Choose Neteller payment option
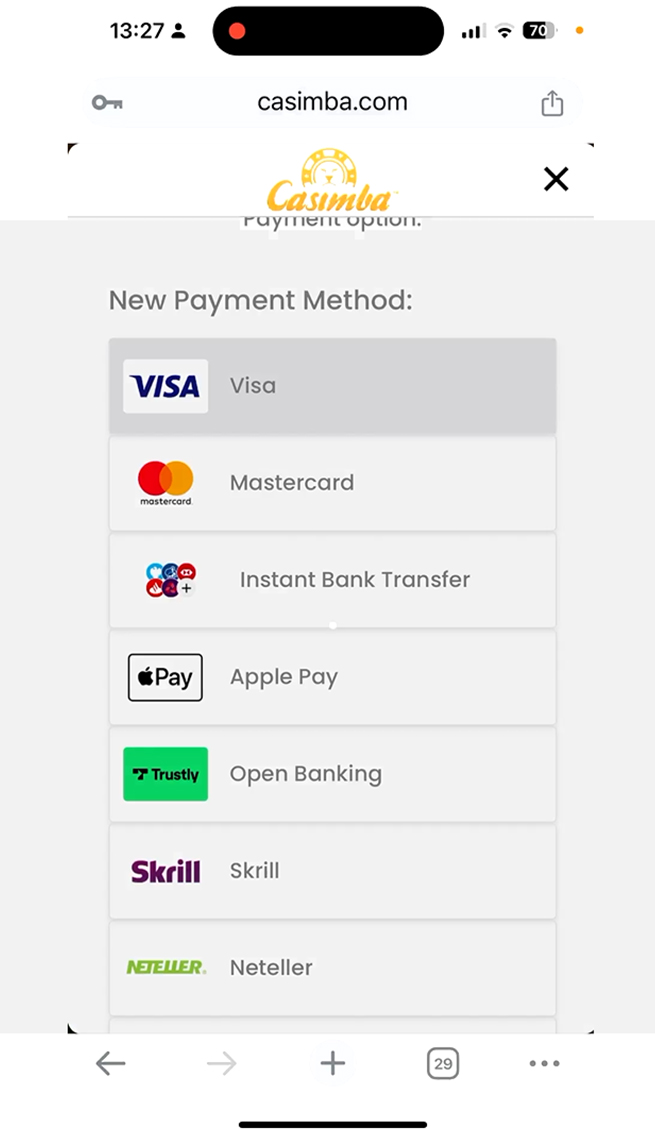This screenshot has height=1129, width=655. point(333,968)
